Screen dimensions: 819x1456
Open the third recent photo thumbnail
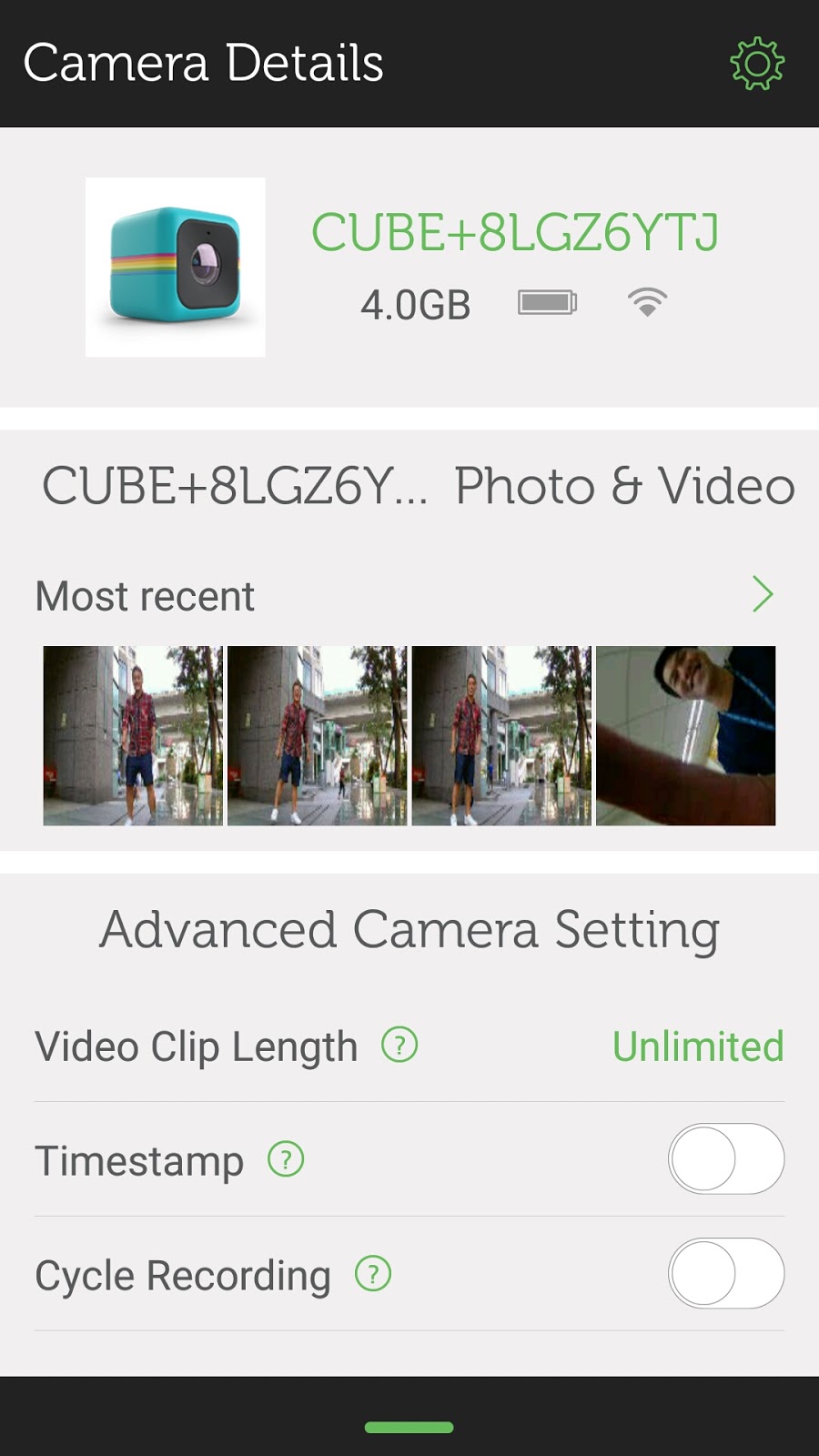click(501, 735)
